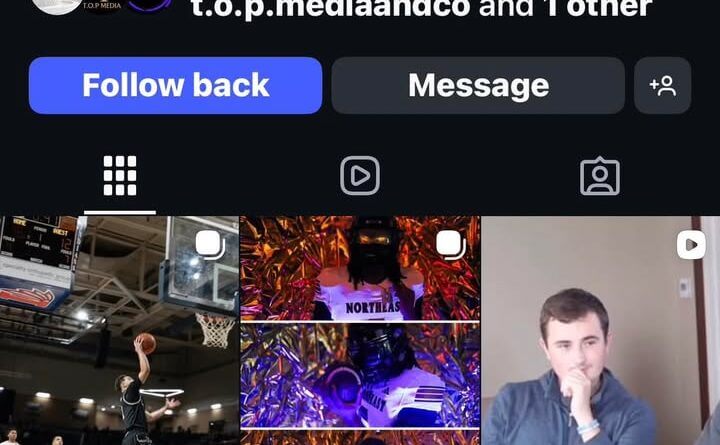Open followed by t.o.p.mediaandco list

420,10
